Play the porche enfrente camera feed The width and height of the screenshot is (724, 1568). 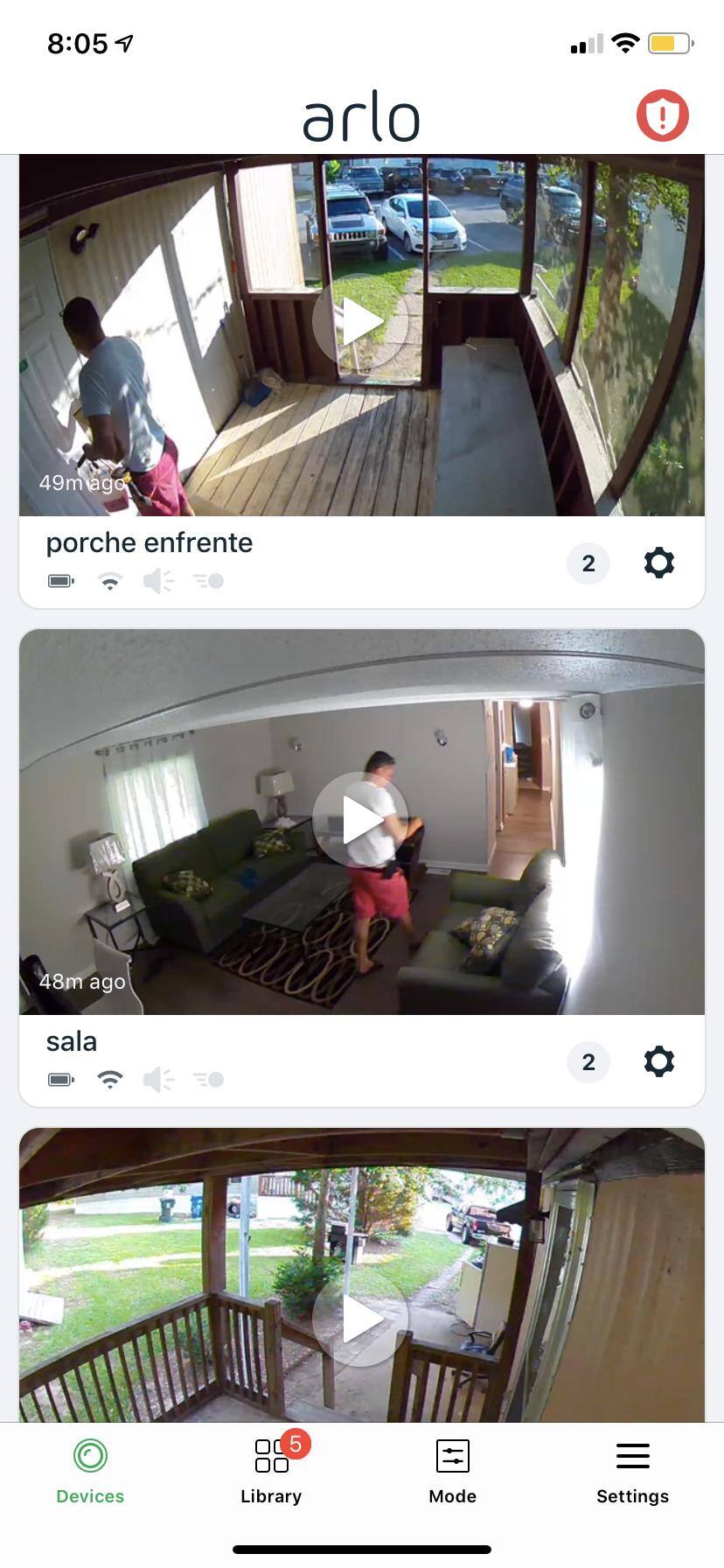[x=360, y=322]
